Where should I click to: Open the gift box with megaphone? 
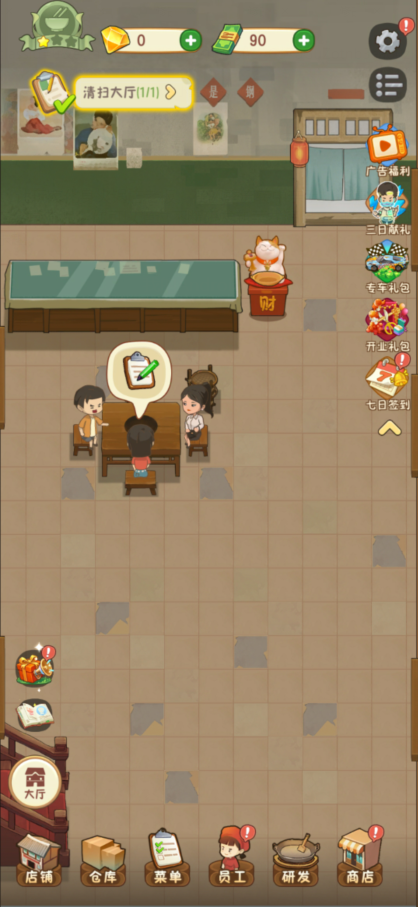click(35, 667)
